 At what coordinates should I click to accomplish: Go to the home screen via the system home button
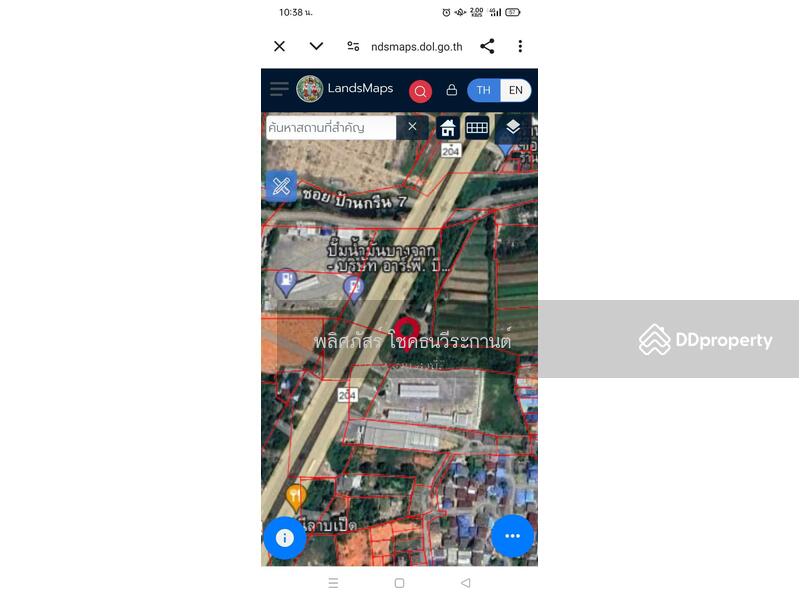pos(399,583)
